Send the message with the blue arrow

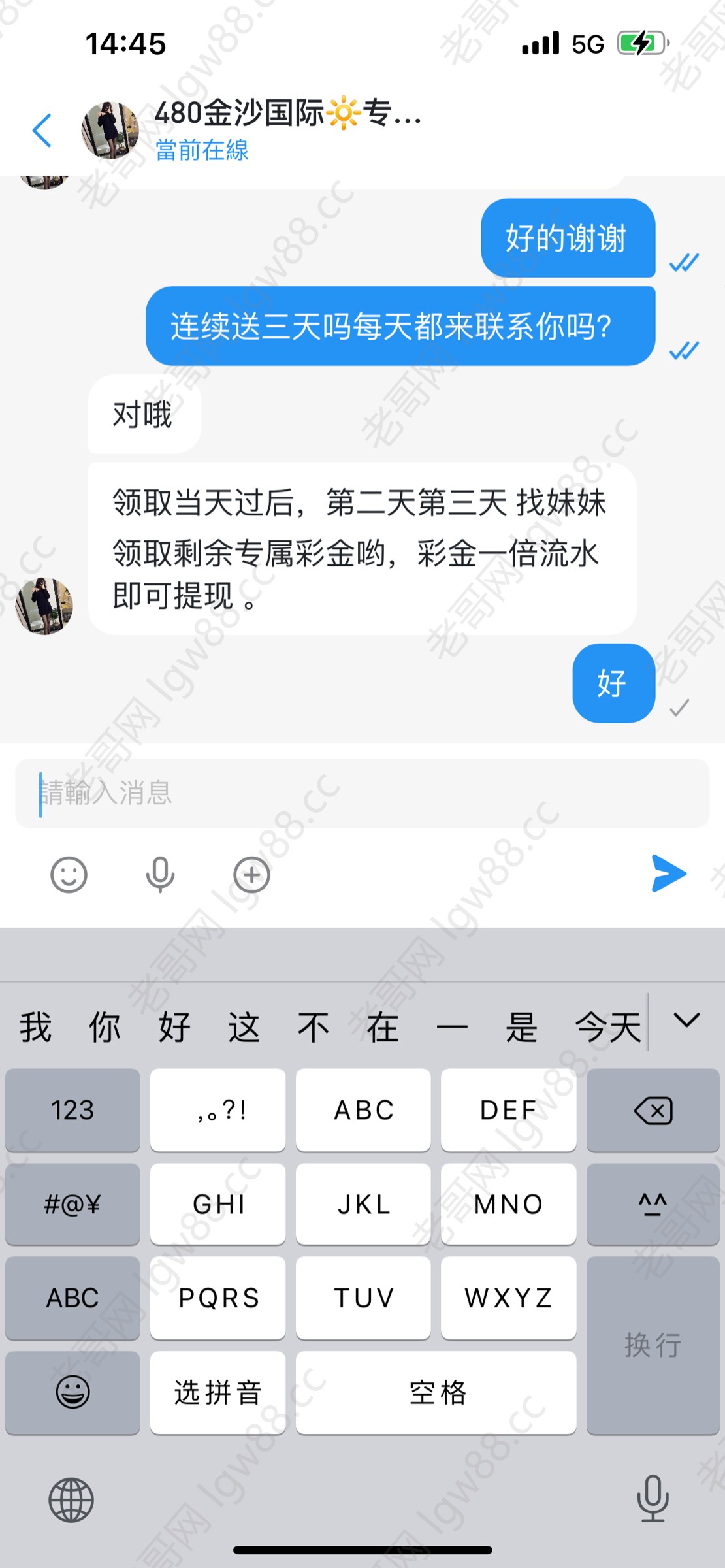[x=668, y=874]
